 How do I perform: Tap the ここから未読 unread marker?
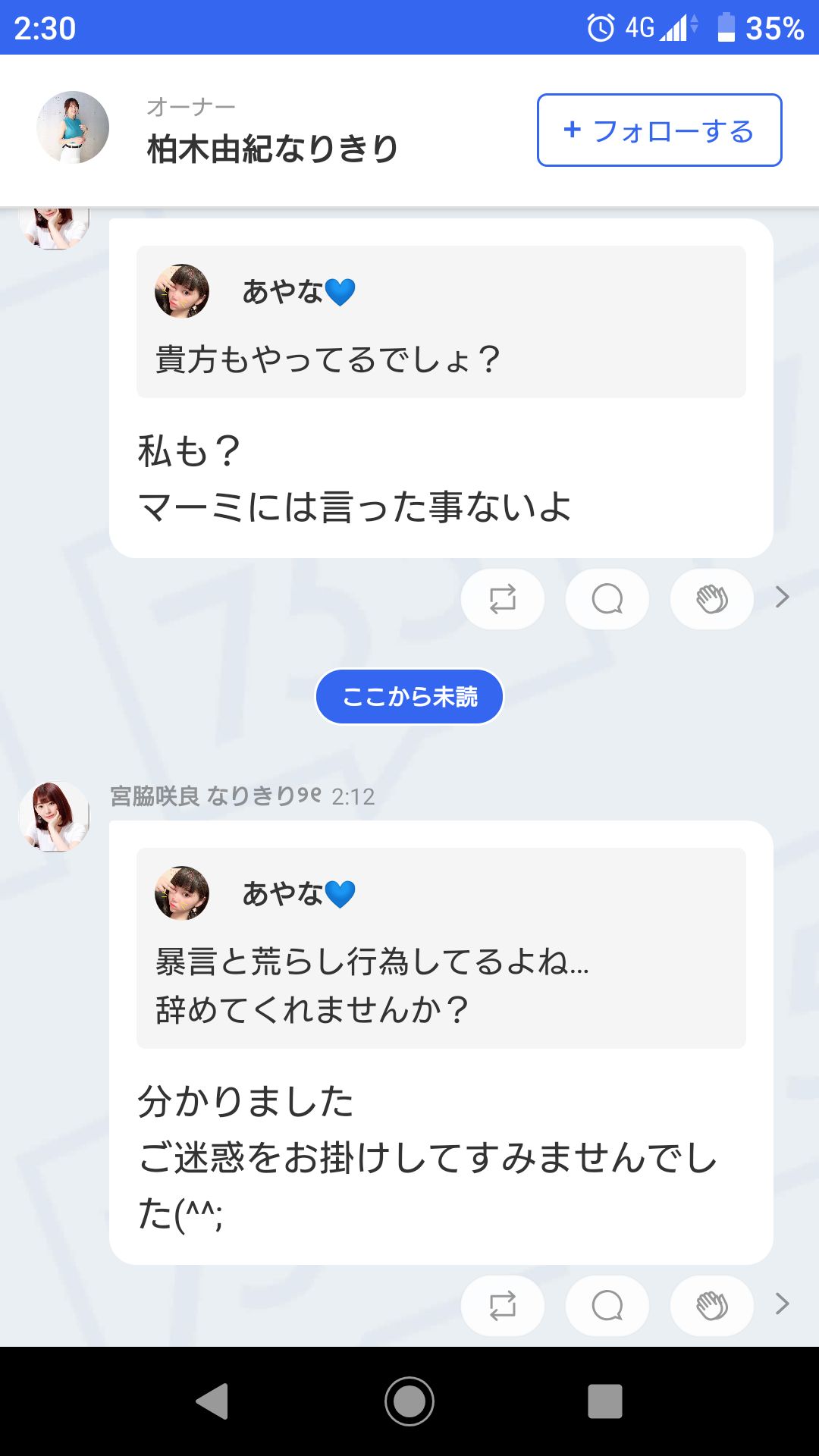pos(409,697)
